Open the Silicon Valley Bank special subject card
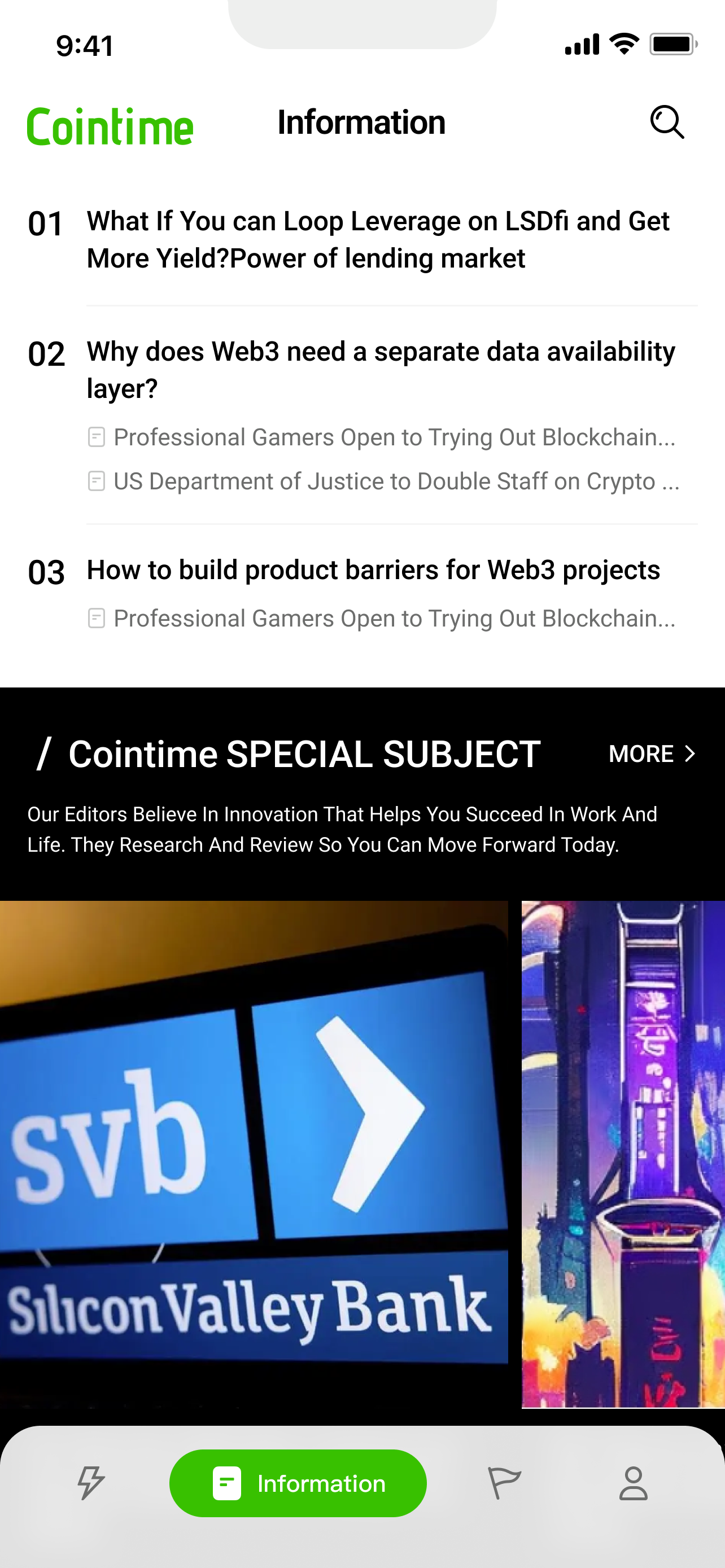This screenshot has height=1568, width=725. [254, 1154]
